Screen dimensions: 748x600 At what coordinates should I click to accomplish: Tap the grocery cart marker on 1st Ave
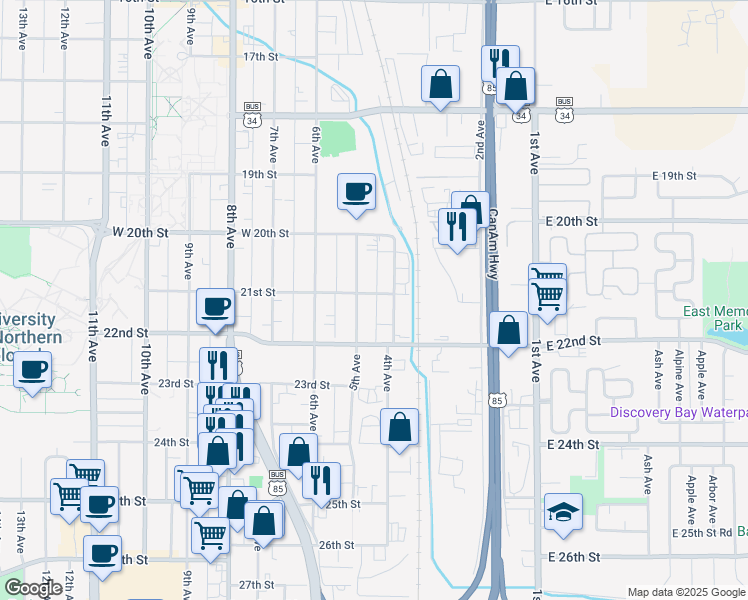[x=548, y=297]
